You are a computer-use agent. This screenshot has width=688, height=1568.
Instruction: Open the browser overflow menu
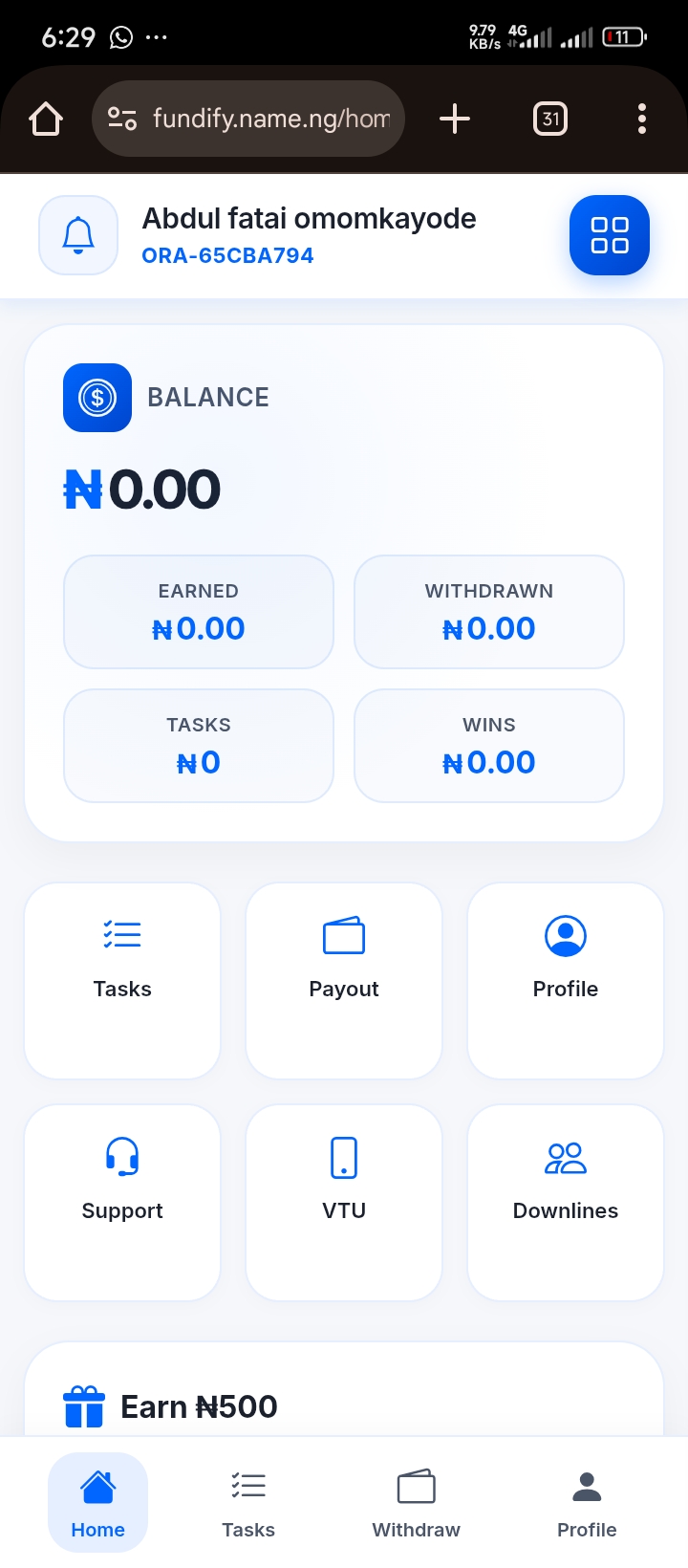[642, 120]
